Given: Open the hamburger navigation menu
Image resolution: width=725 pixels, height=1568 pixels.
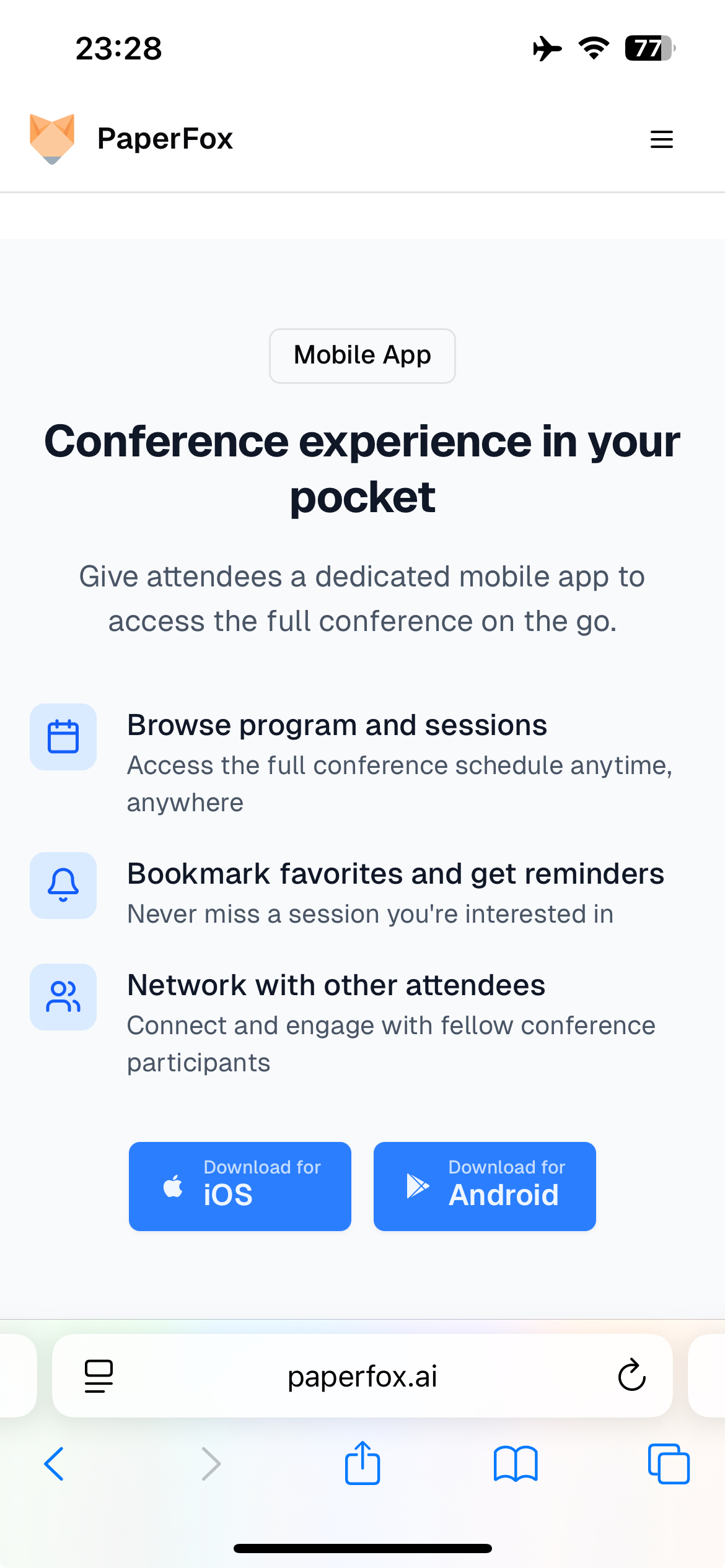Looking at the screenshot, I should coord(661,139).
